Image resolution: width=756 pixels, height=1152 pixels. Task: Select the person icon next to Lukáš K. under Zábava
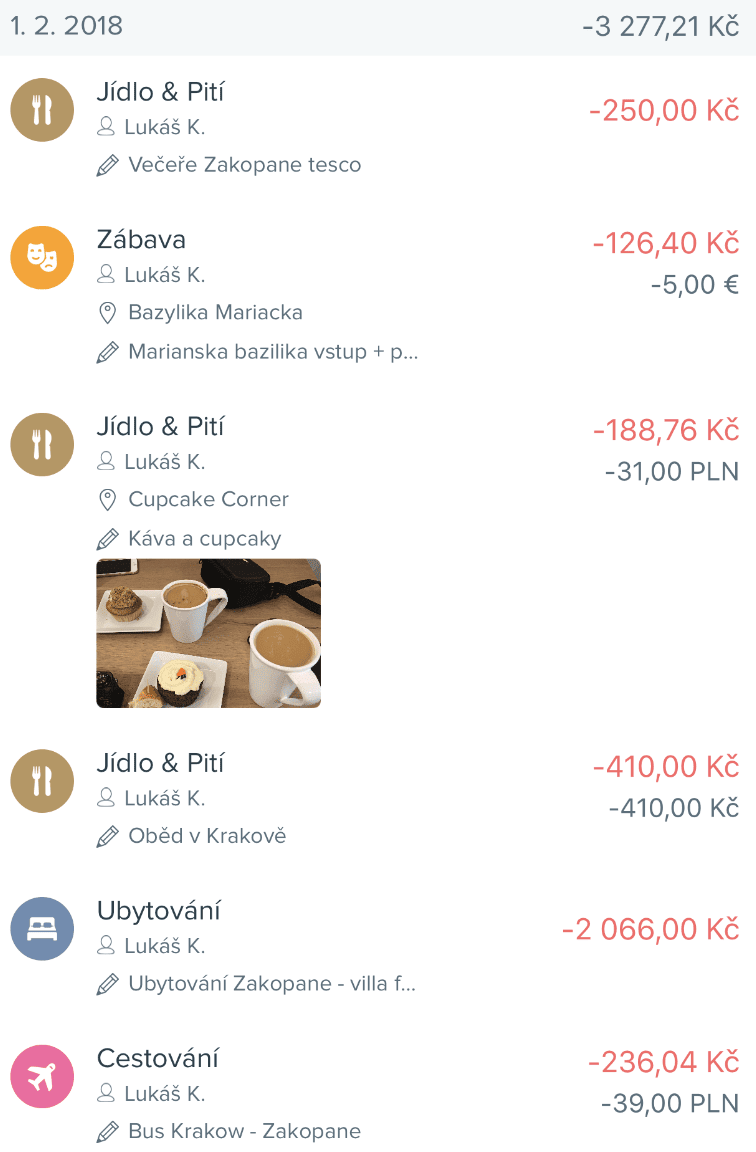click(x=108, y=274)
